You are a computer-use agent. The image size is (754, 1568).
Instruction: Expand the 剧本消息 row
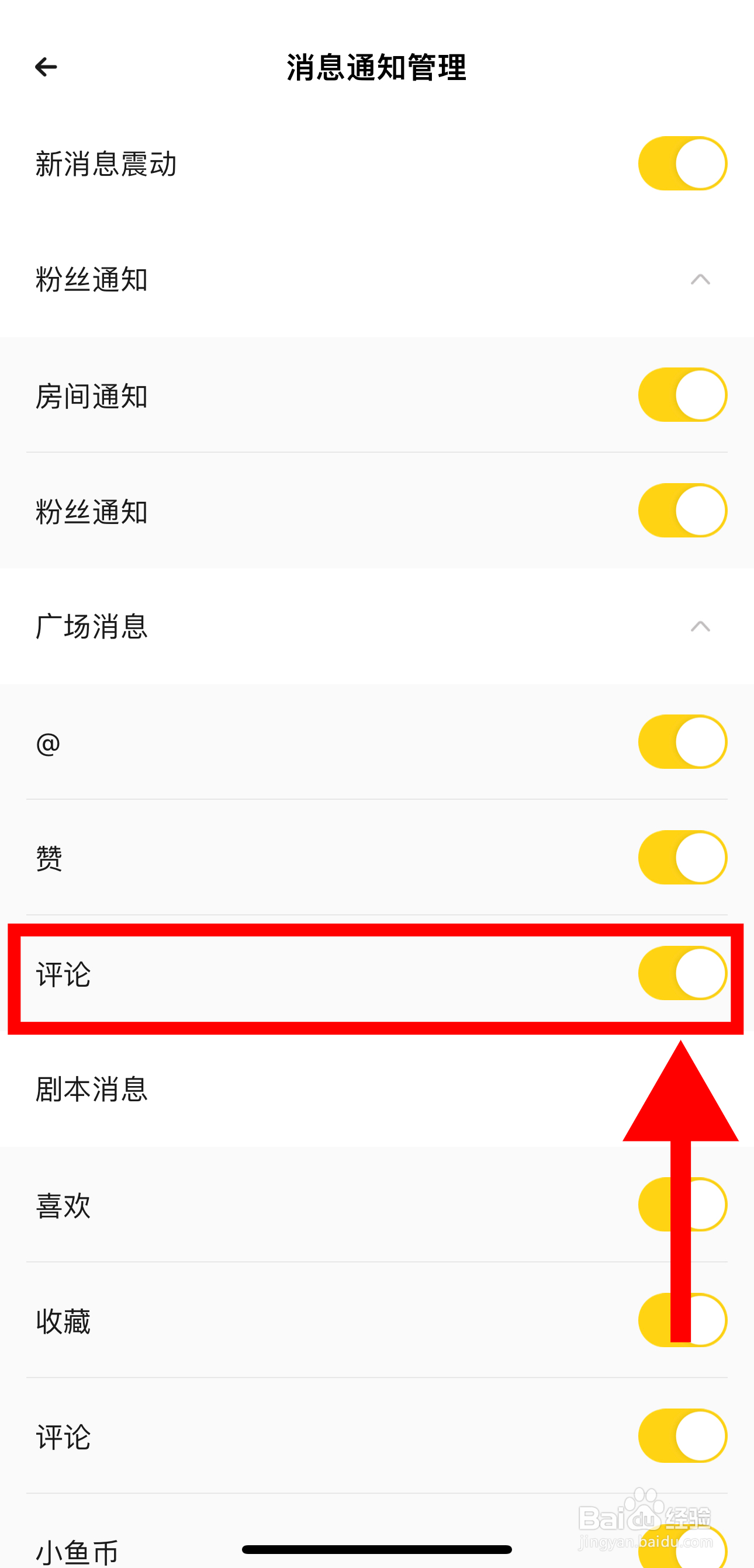(x=91, y=1088)
